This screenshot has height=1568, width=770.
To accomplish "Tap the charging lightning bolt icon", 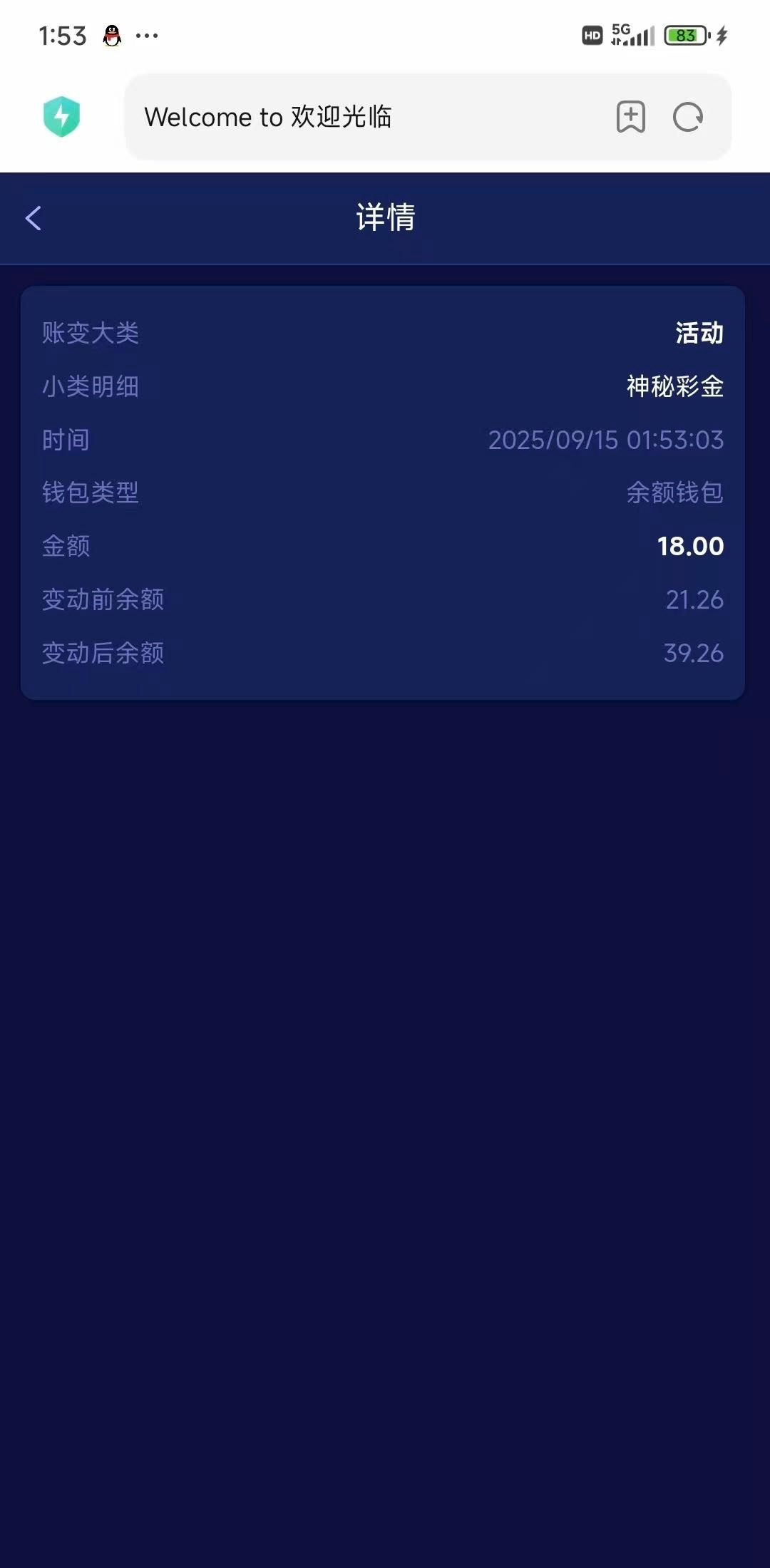I will pyautogui.click(x=721, y=34).
